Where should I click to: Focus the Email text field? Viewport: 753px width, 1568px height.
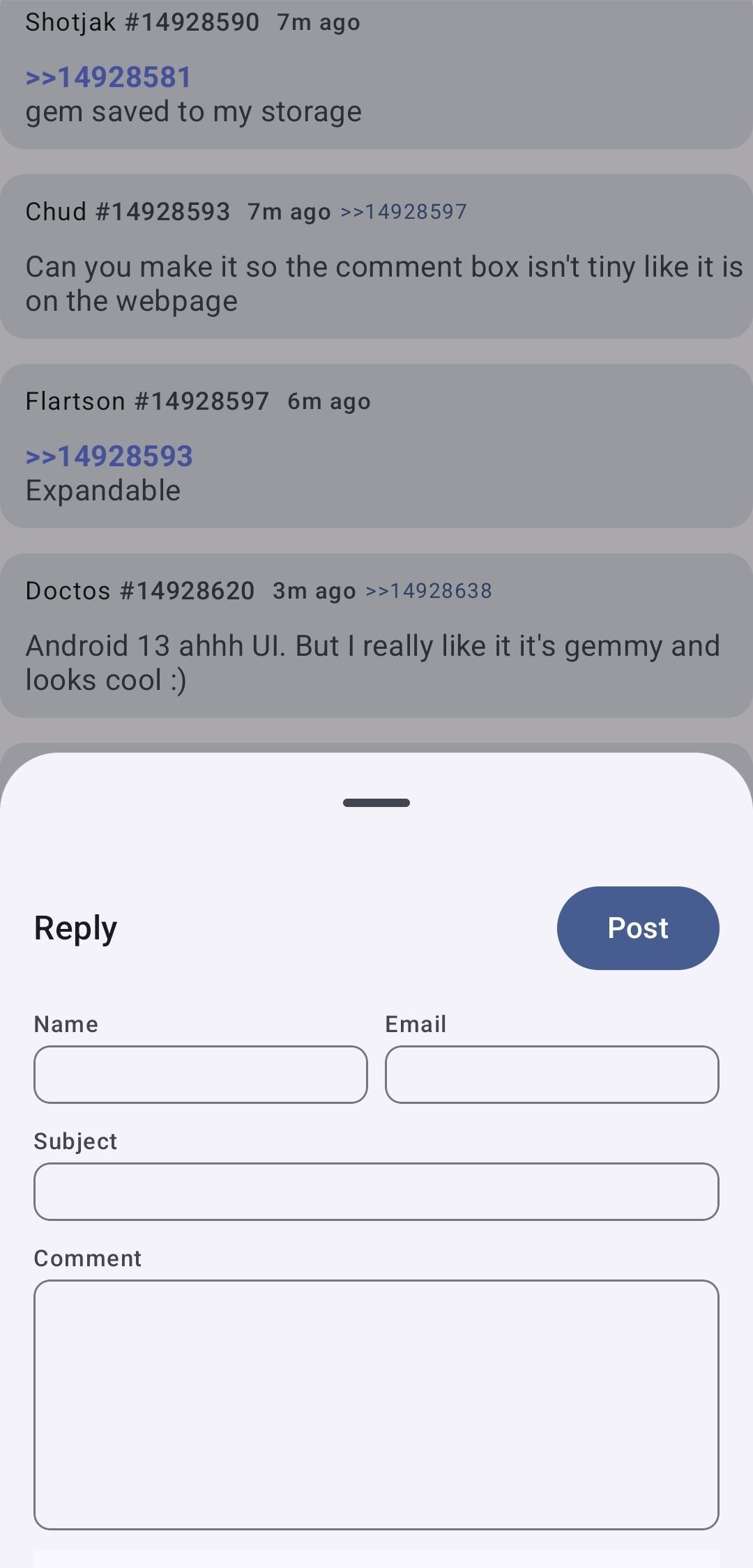coord(552,1074)
